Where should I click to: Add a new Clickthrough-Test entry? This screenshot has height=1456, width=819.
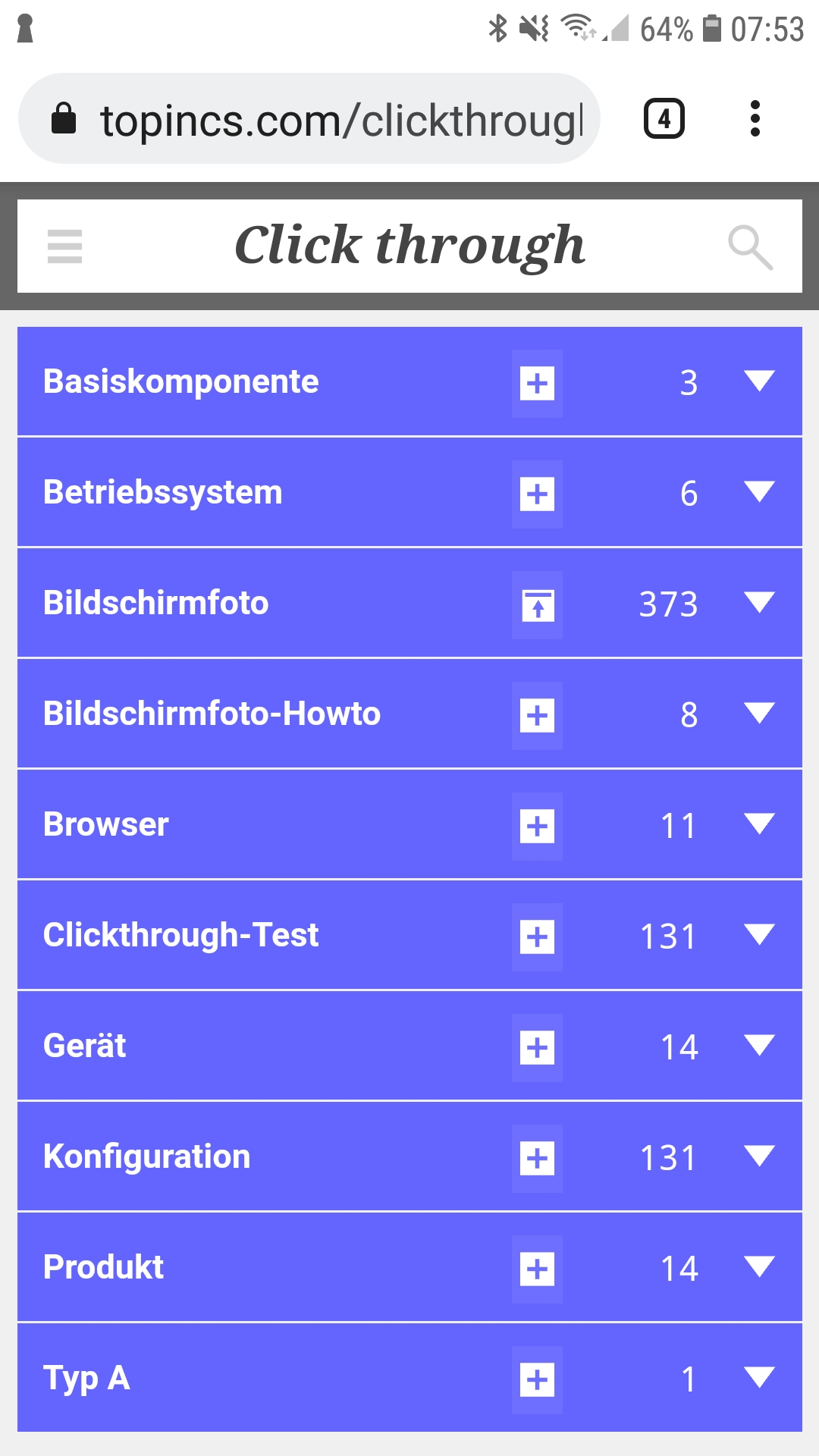click(537, 937)
